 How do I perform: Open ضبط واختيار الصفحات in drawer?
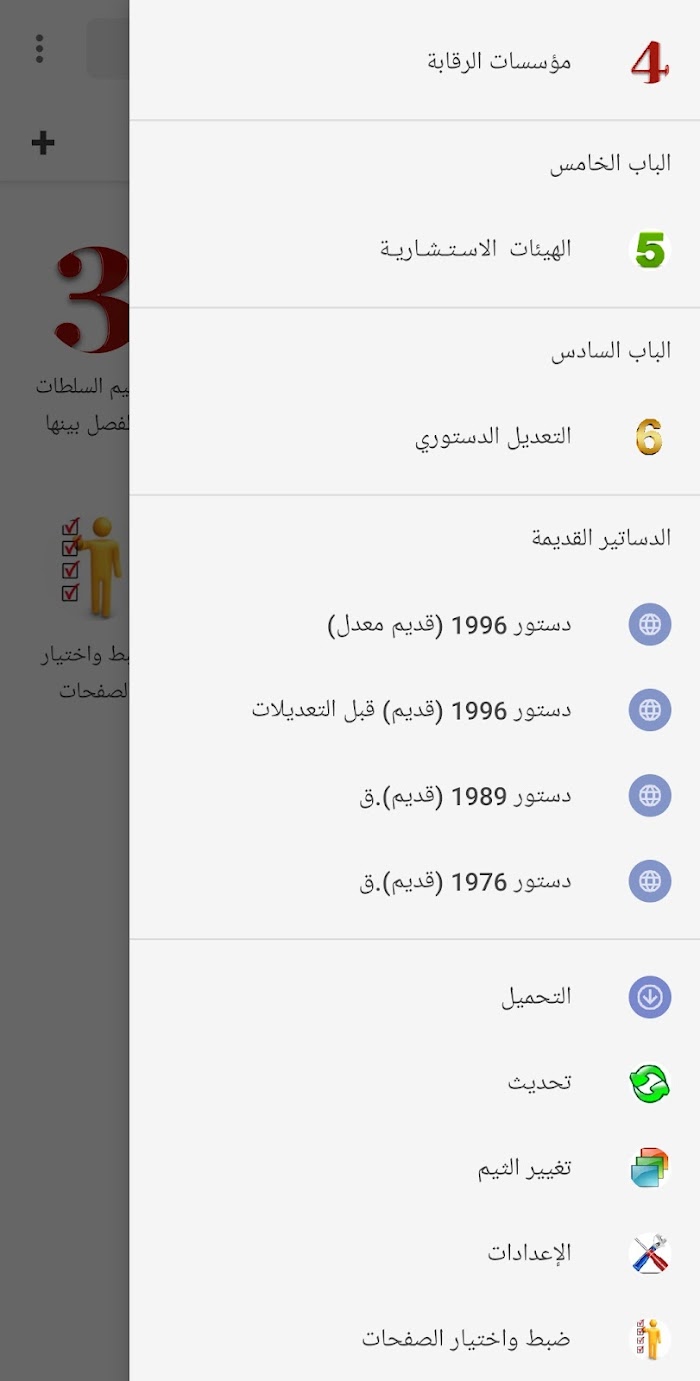(x=415, y=1339)
